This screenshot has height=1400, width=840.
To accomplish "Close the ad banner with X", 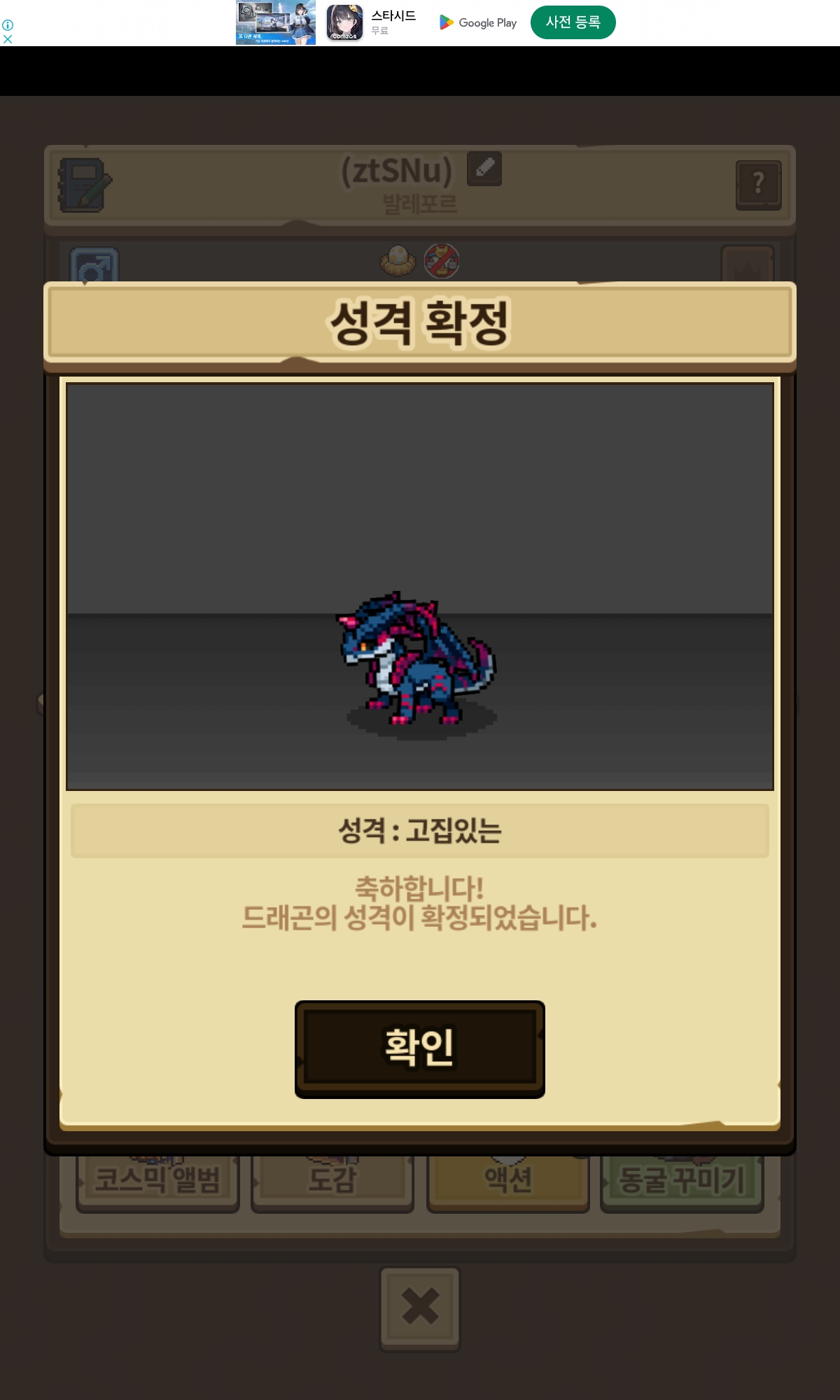I will 8,39.
